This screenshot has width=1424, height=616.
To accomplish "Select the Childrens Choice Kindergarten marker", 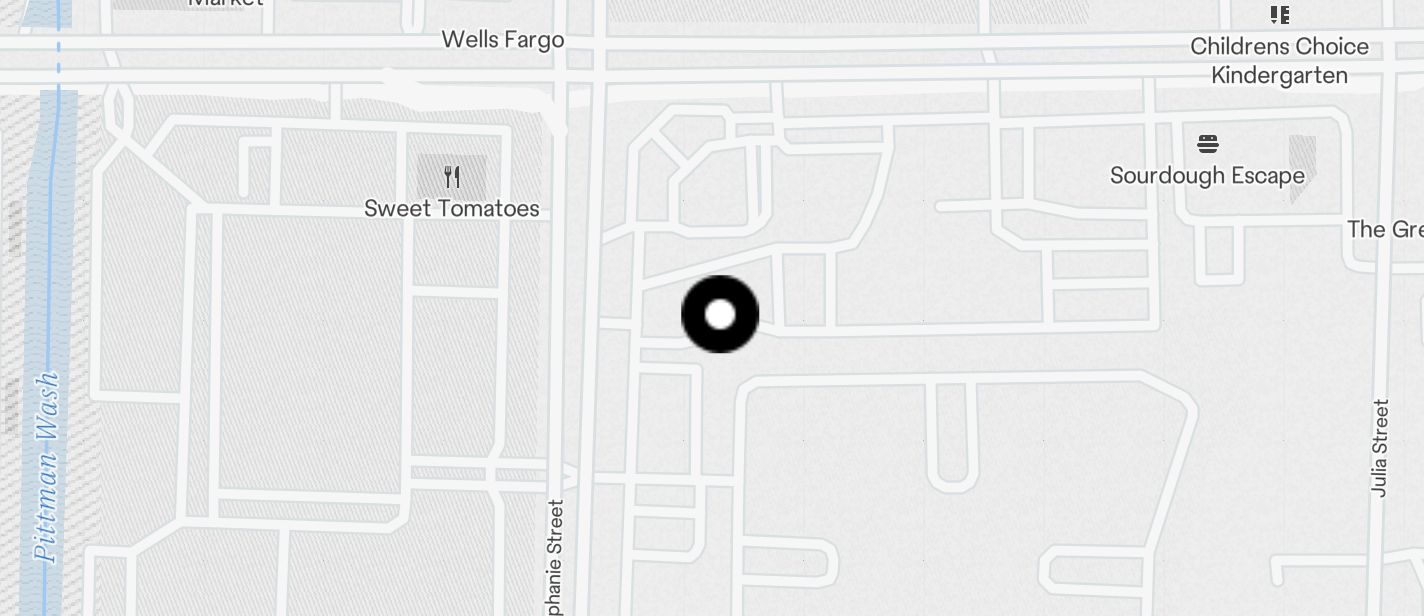I will 1279,15.
